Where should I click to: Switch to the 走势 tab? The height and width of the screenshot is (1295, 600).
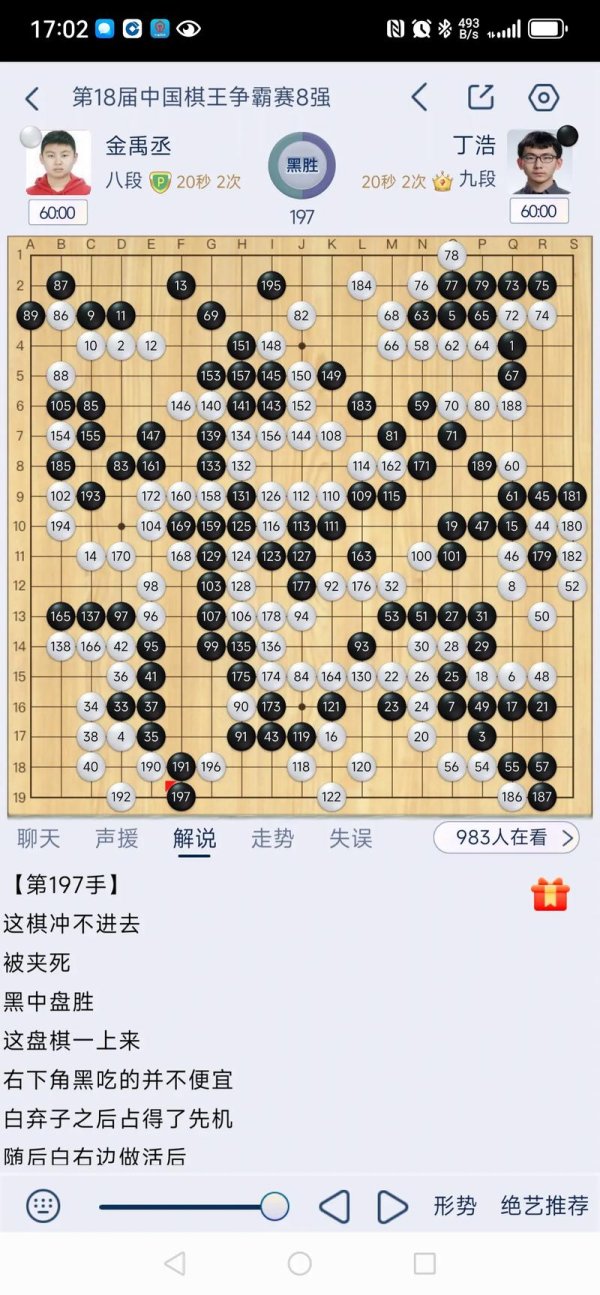[272, 838]
